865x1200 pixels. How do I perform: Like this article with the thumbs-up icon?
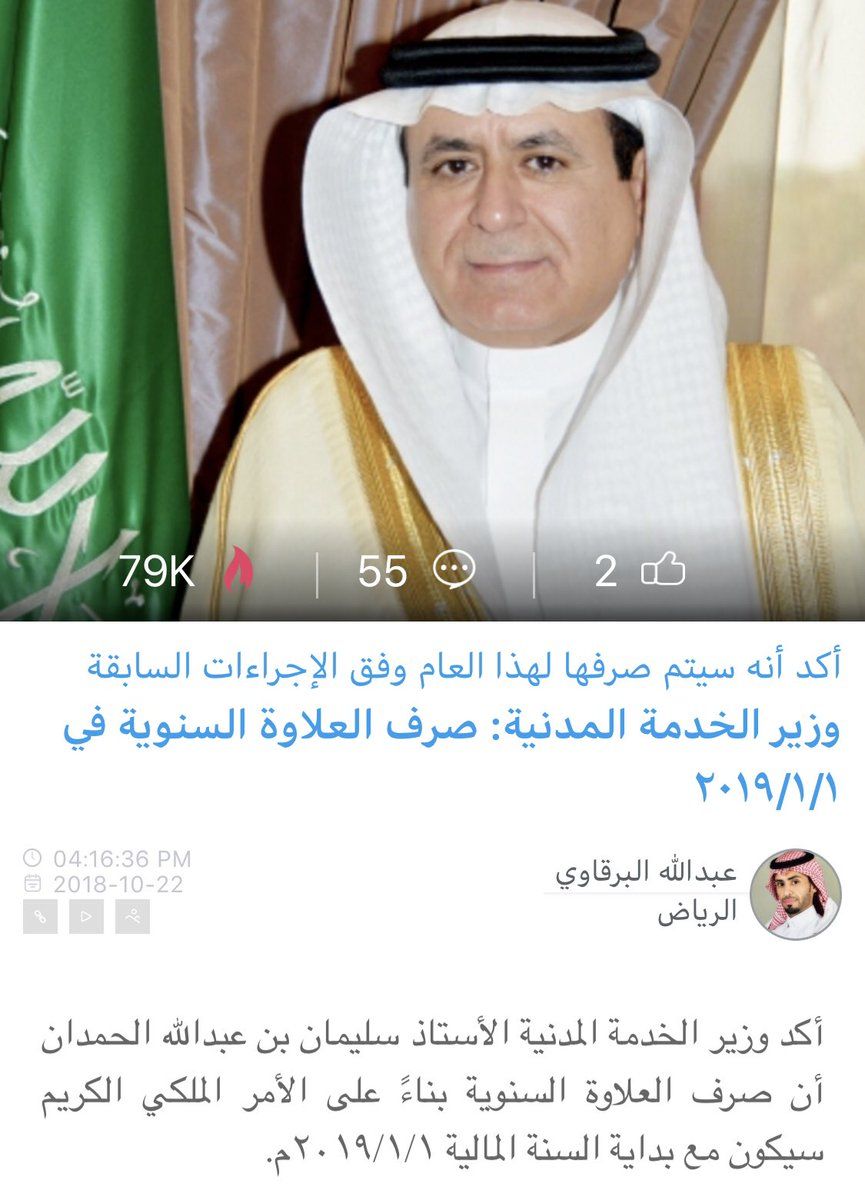[663, 570]
